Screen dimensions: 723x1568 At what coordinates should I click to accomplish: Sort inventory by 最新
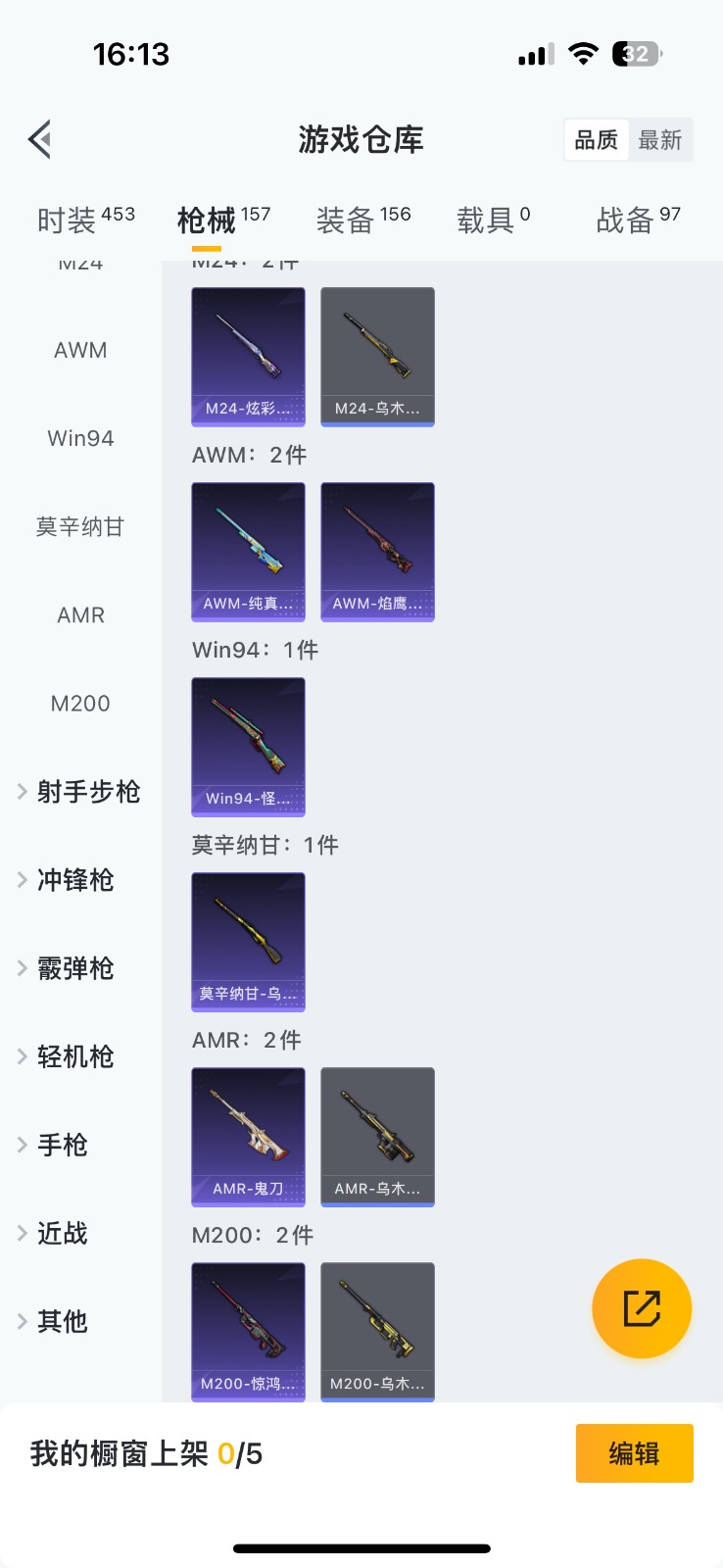659,140
